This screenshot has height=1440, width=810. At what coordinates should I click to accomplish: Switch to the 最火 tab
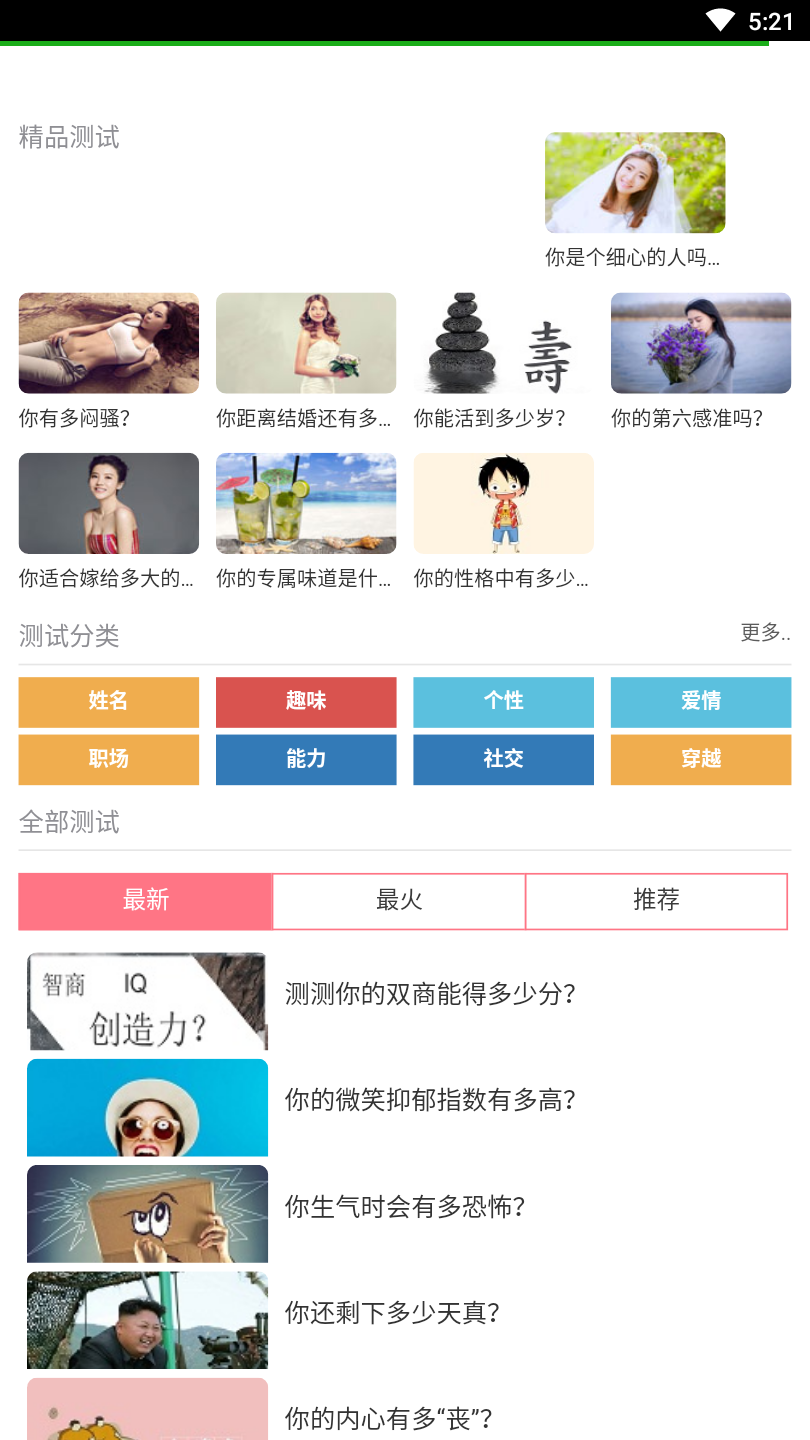coord(399,901)
